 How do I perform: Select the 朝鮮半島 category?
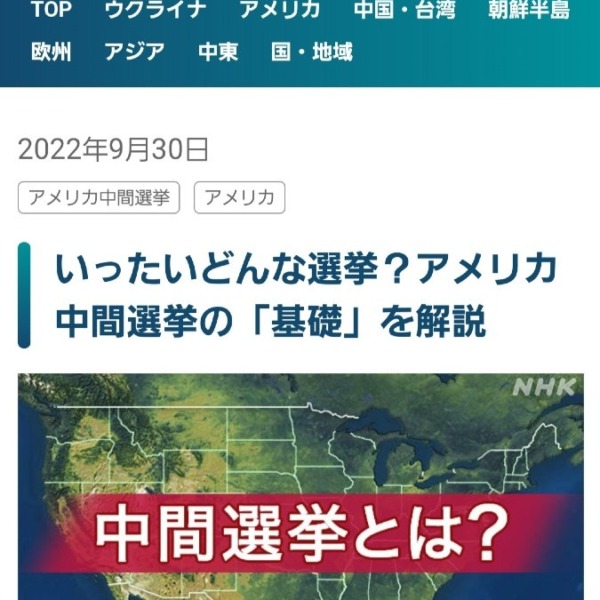[529, 11]
